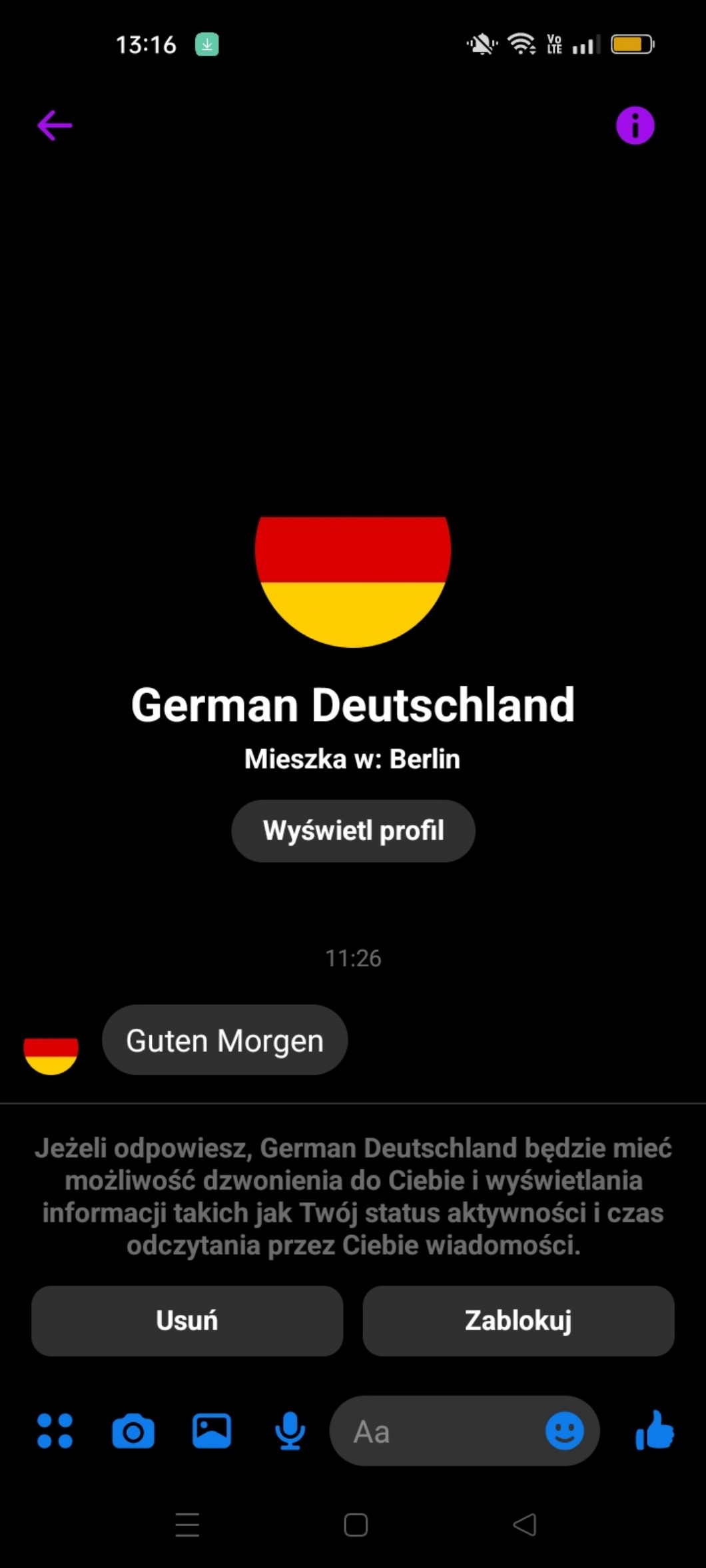Image resolution: width=706 pixels, height=1568 pixels.
Task: Go back using the purple arrow
Action: (55, 125)
